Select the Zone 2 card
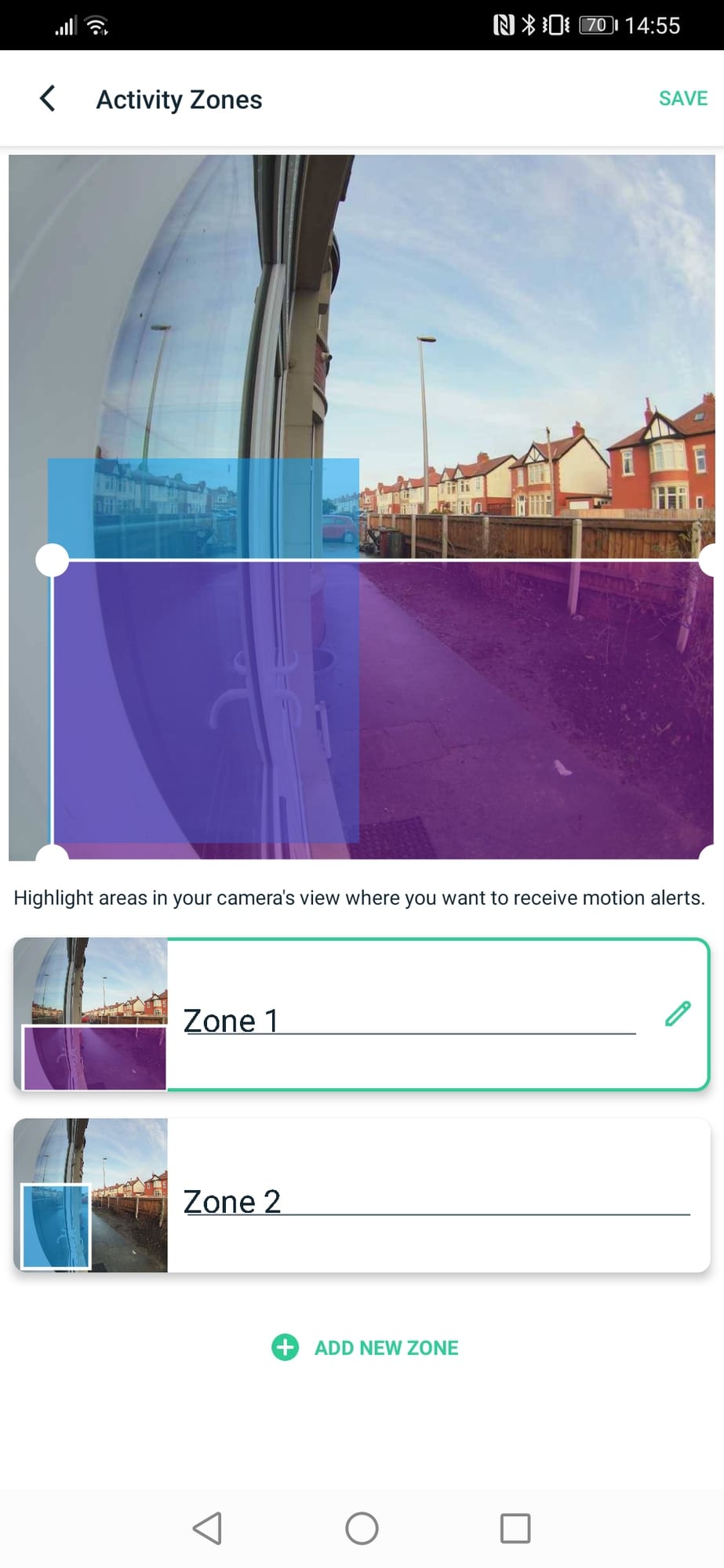Image resolution: width=724 pixels, height=1568 pixels. 438,1195
